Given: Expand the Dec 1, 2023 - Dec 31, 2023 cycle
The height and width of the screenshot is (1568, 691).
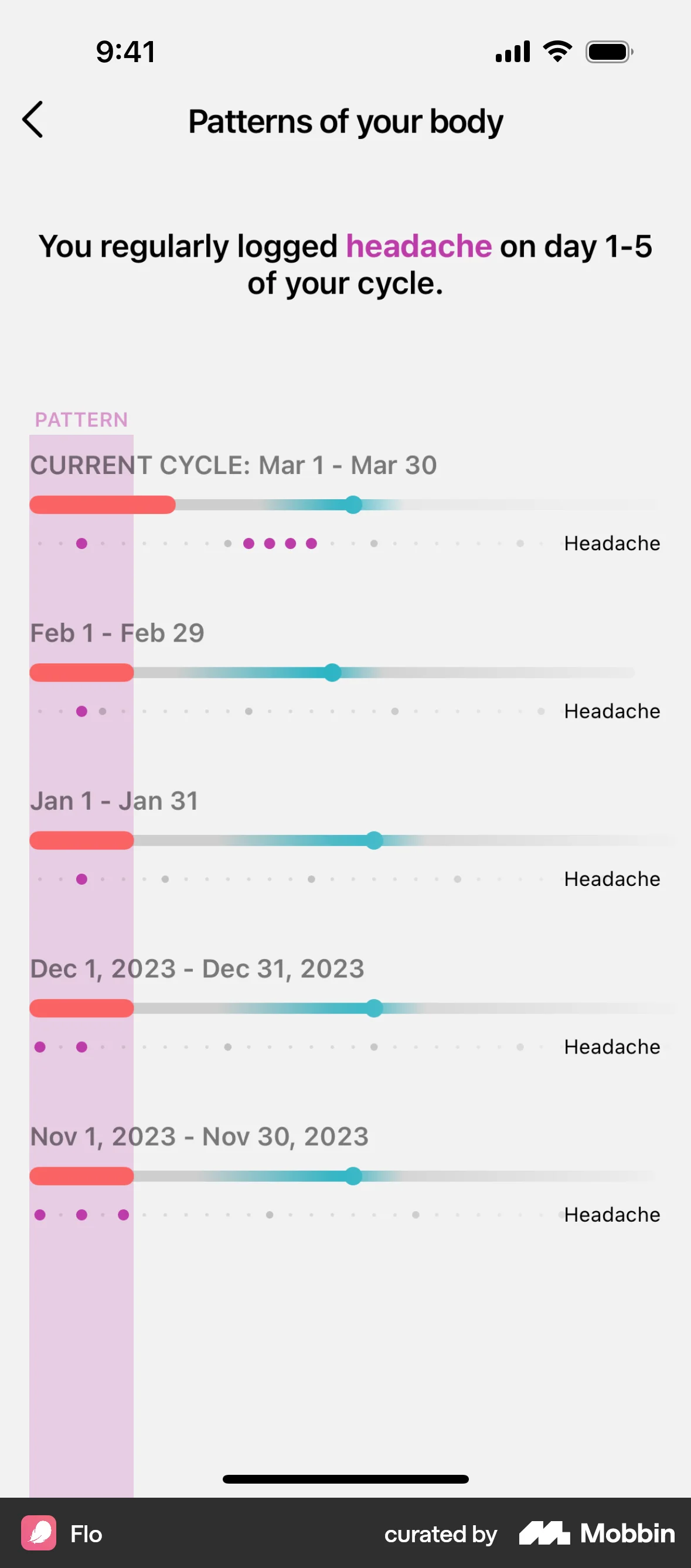Looking at the screenshot, I should [196, 969].
